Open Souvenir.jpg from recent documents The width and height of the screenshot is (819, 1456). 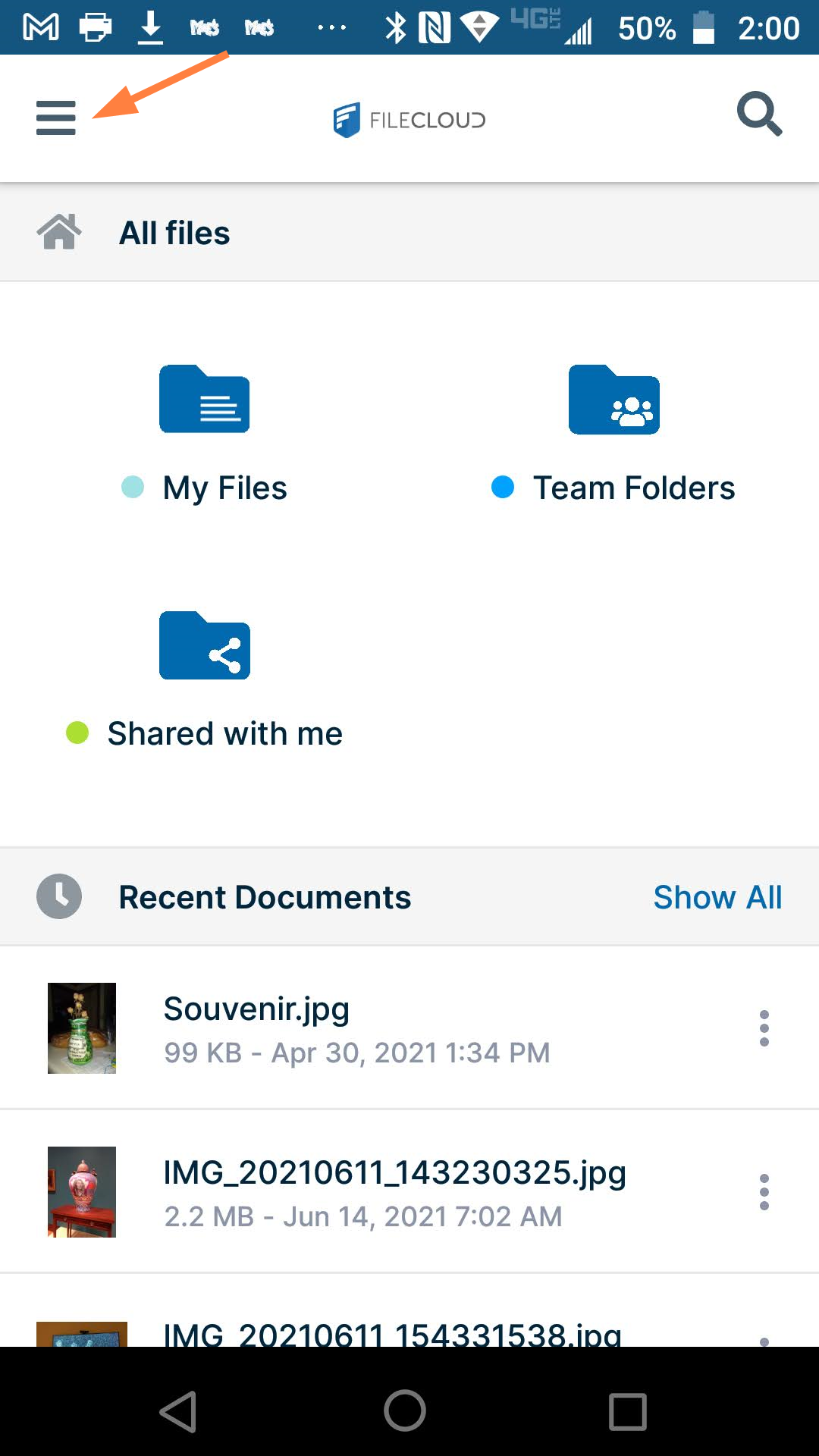pos(256,1009)
